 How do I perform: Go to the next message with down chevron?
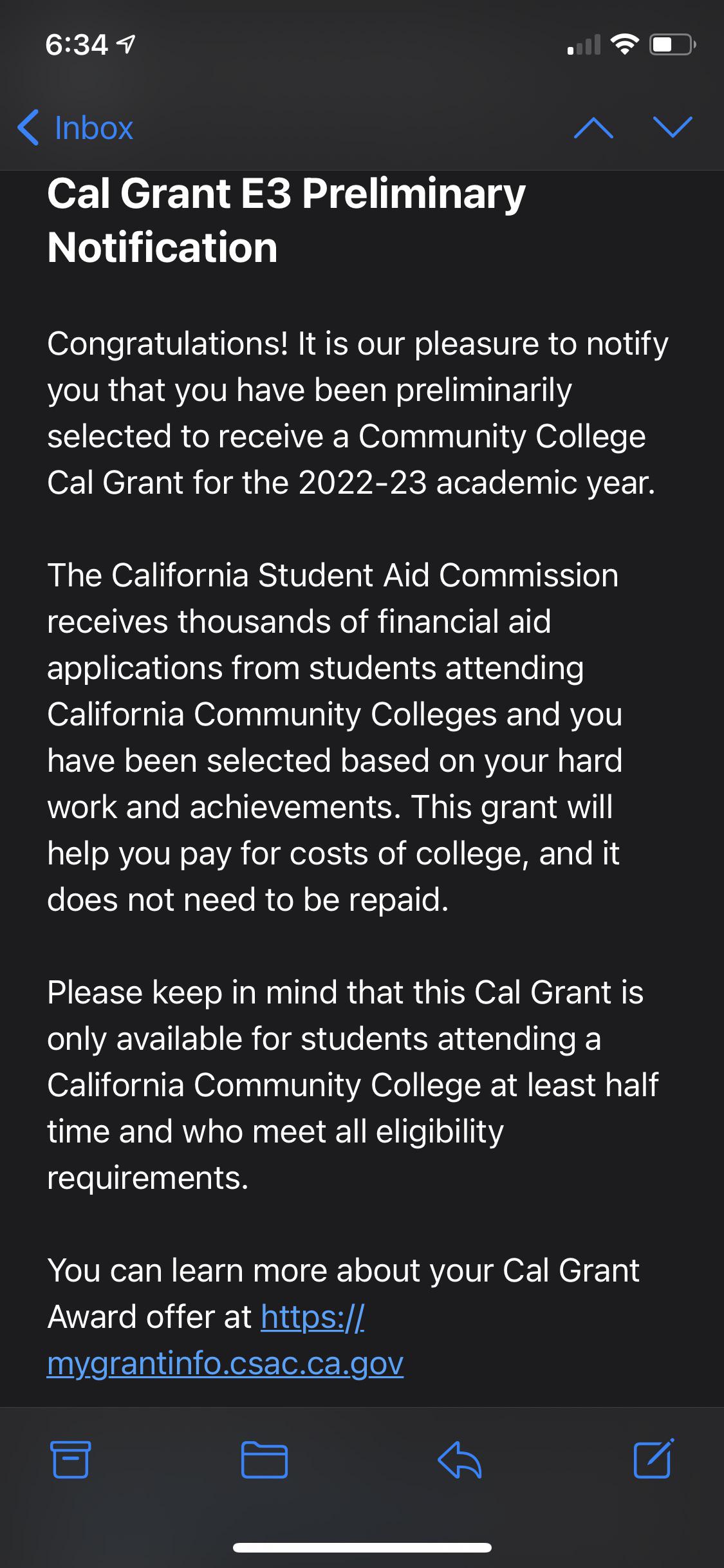[672, 128]
